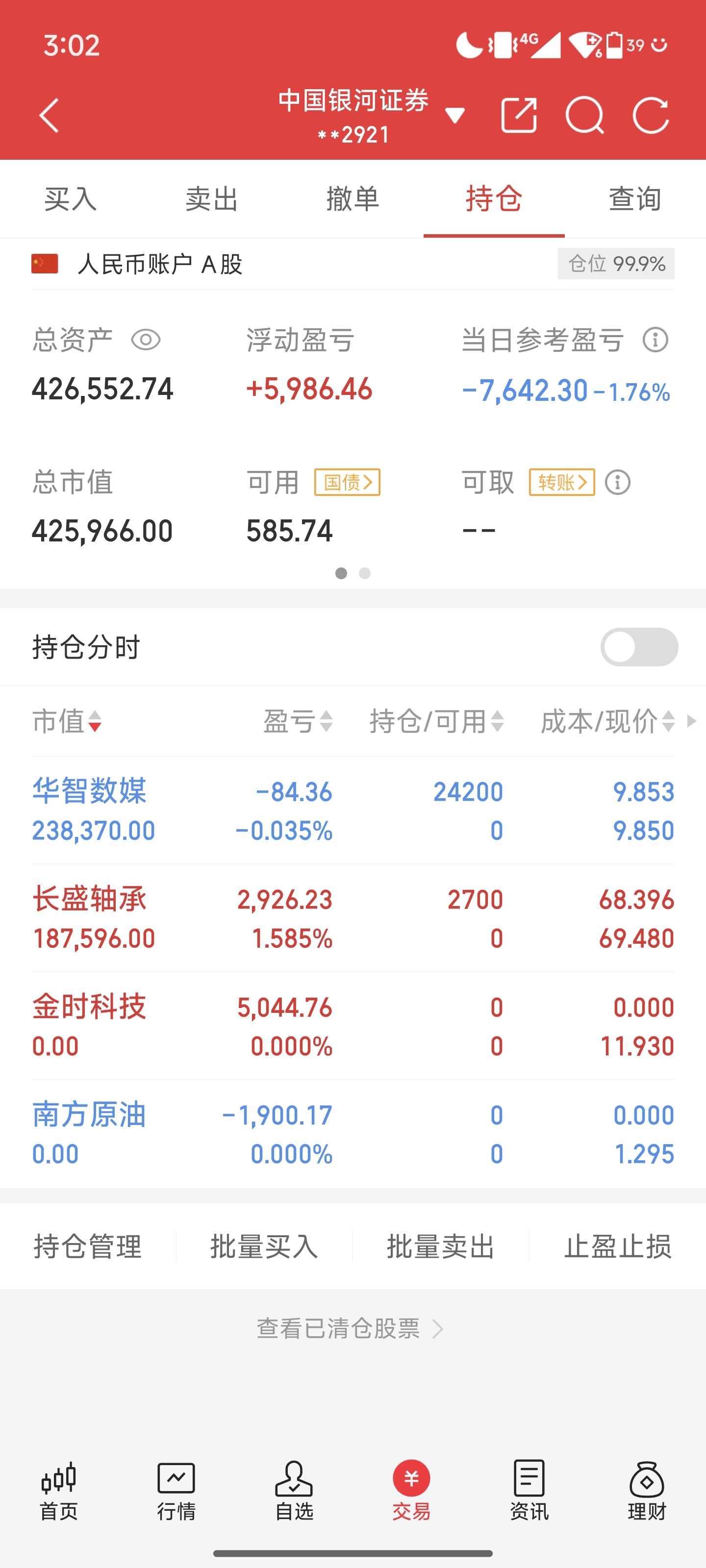Viewport: 706px width, 1568px height.
Task: Tap the 转账 button next to 可取
Action: click(562, 482)
